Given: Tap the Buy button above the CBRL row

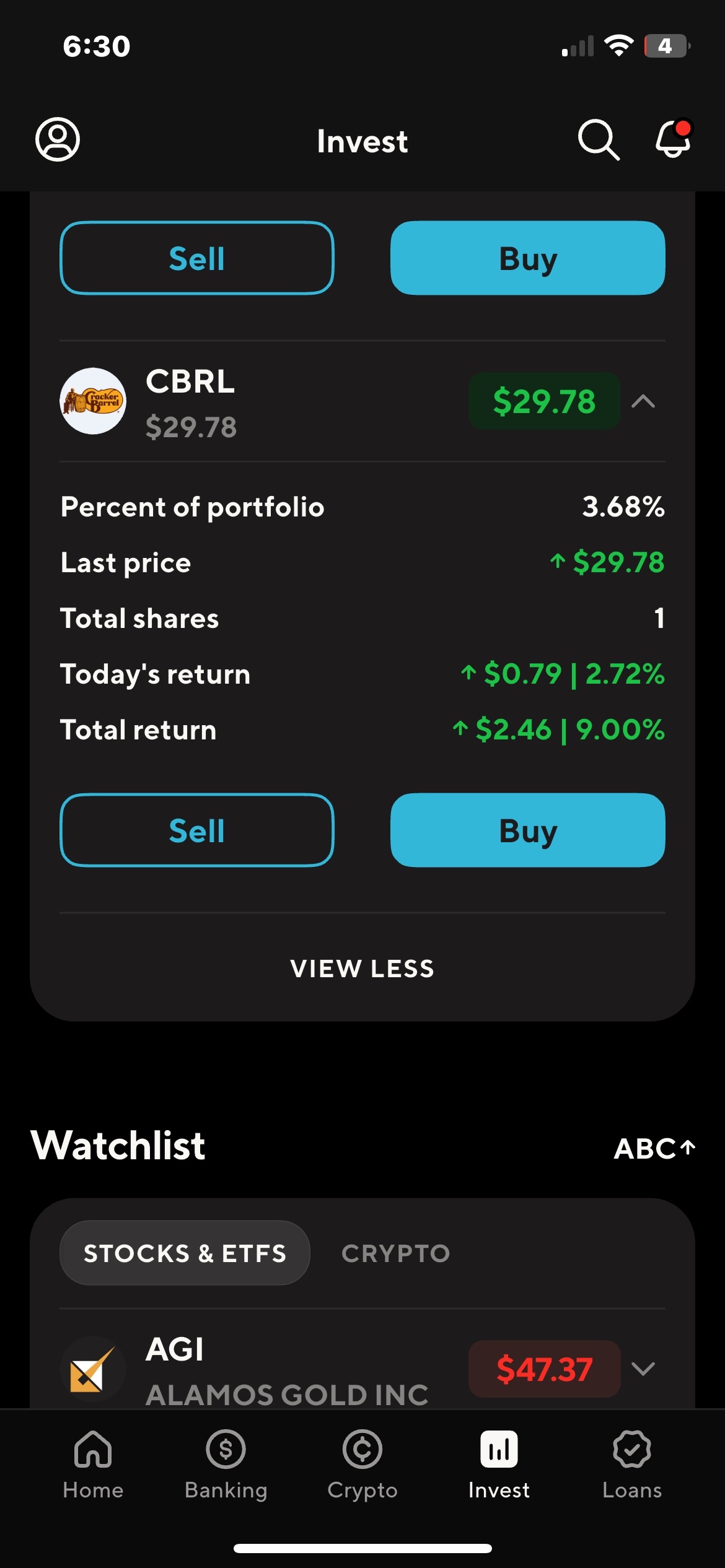Looking at the screenshot, I should point(527,258).
